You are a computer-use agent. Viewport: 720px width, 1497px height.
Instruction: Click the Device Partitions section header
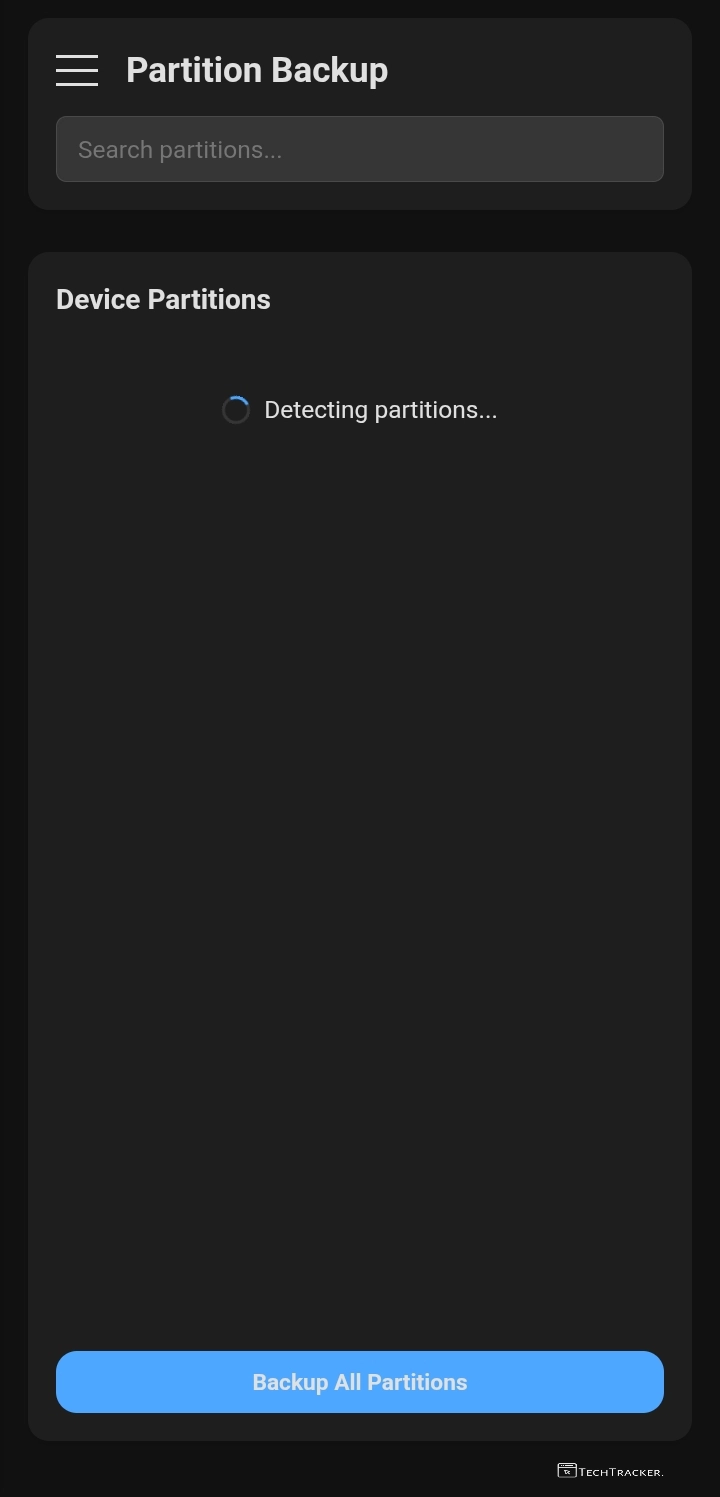[163, 298]
